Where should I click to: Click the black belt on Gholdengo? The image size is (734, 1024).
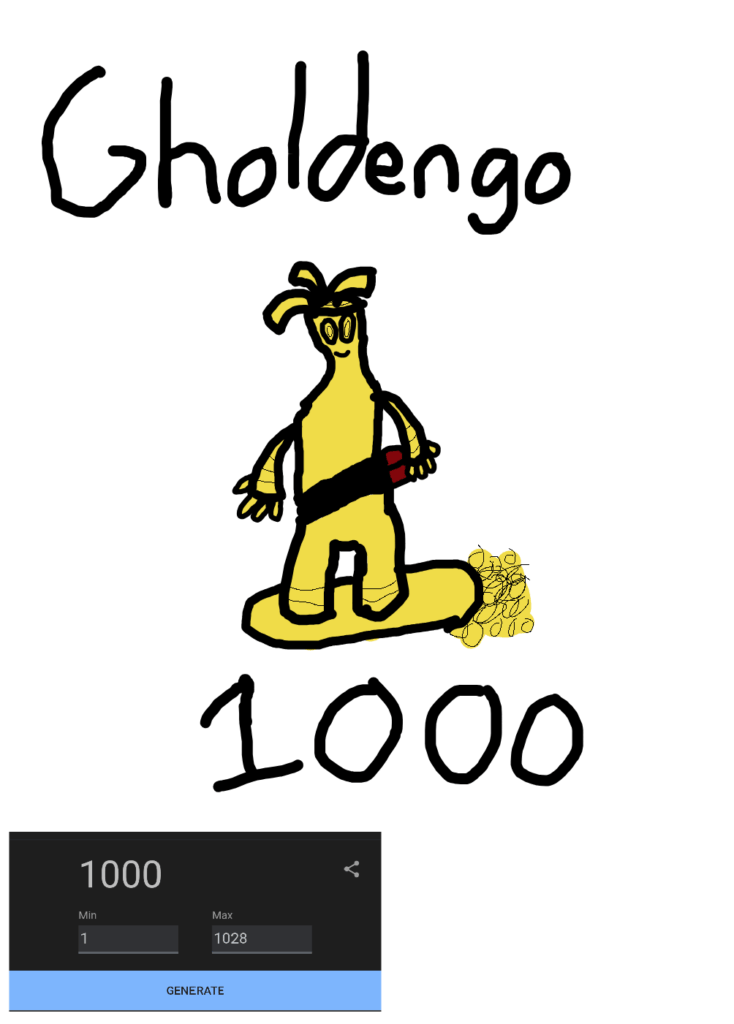click(340, 487)
